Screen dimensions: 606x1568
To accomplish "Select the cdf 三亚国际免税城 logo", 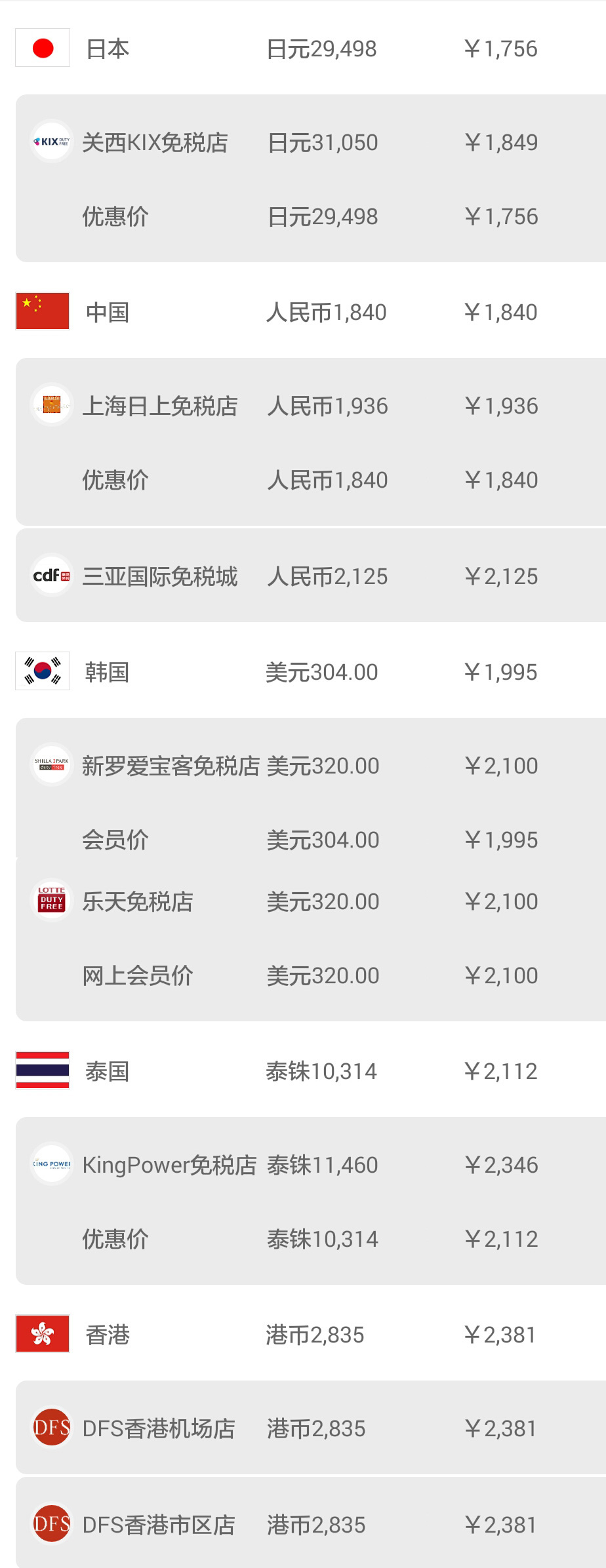I will [x=51, y=576].
